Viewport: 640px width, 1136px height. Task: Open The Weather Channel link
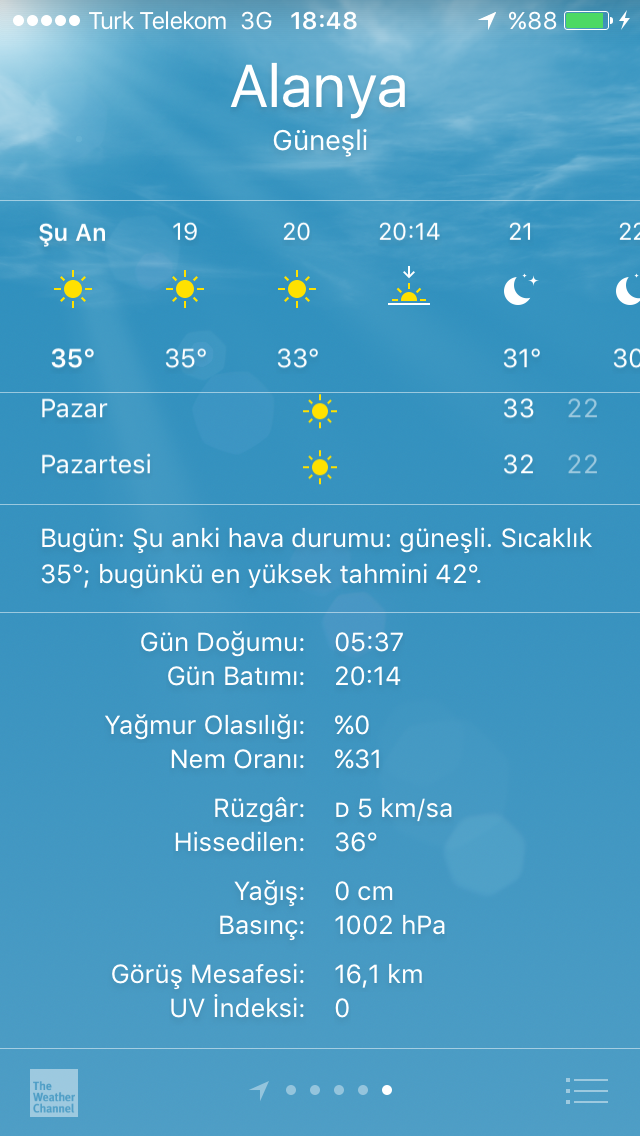(53, 1092)
